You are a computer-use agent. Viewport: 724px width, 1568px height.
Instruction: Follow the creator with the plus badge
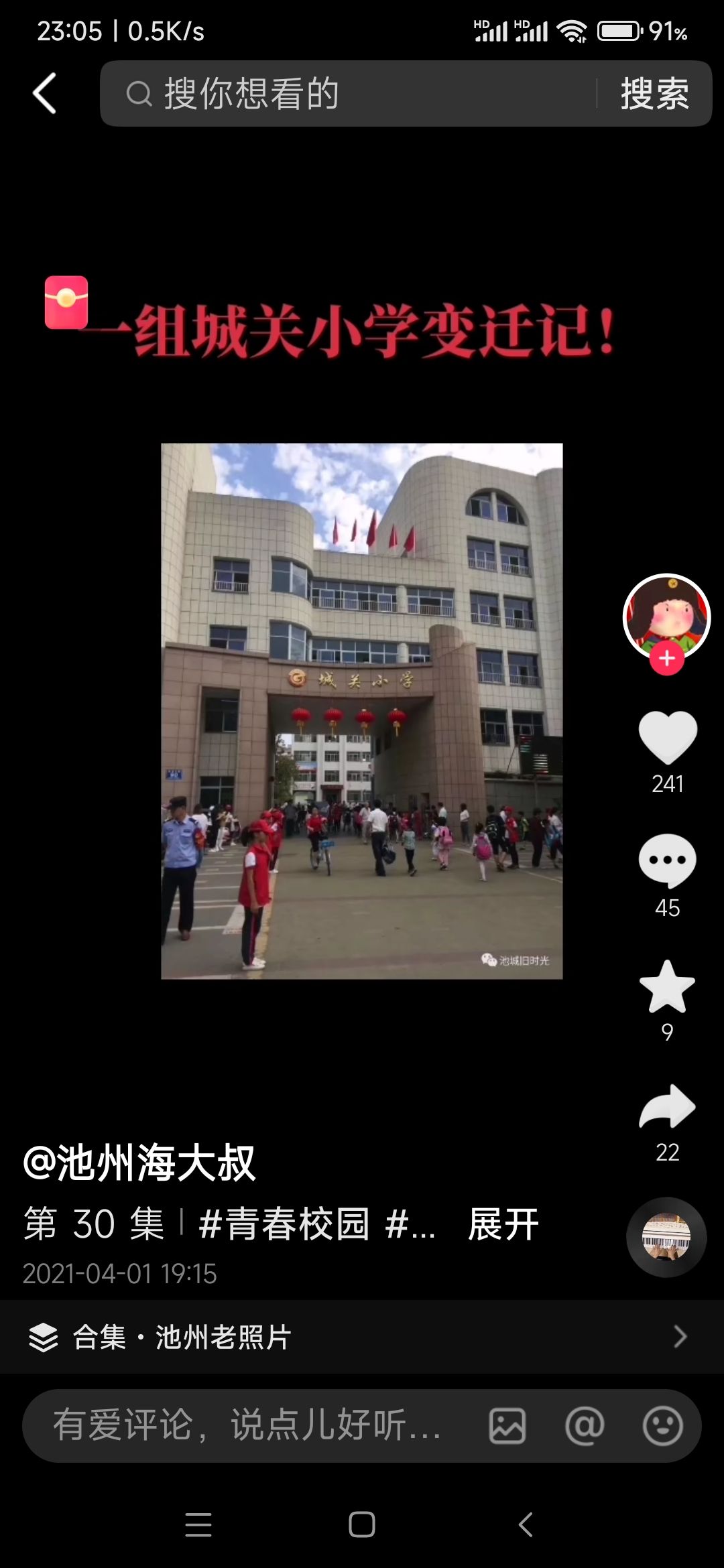coord(666,659)
